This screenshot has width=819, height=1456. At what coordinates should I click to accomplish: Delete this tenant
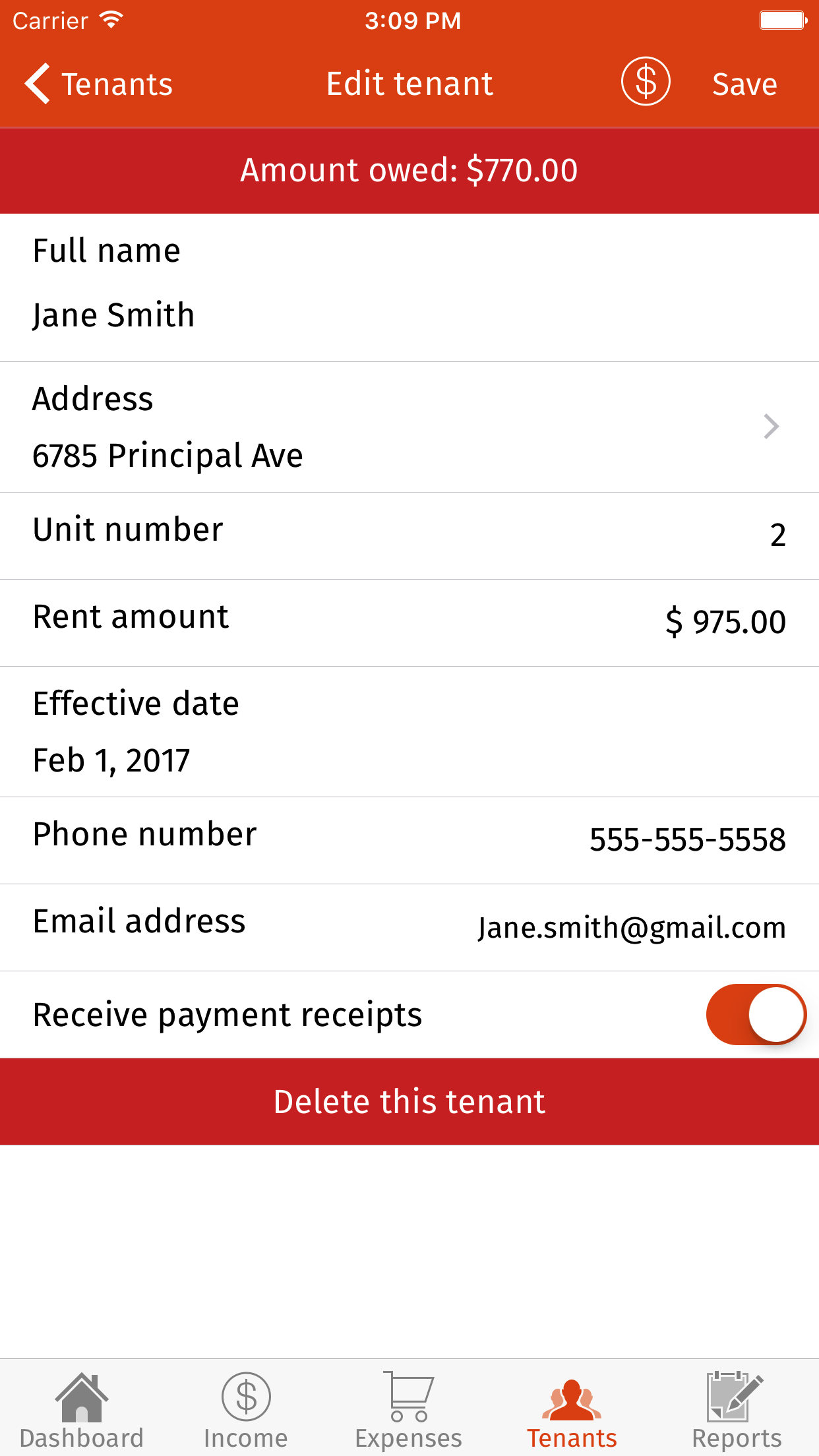(409, 1101)
